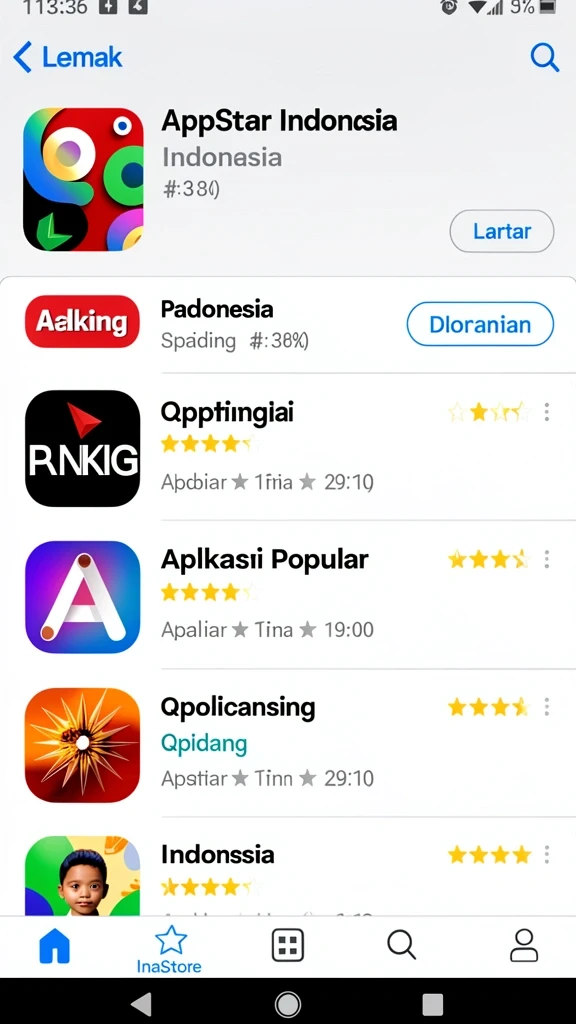576x1024 pixels.
Task: Go back to Lemak
Action: pos(68,57)
